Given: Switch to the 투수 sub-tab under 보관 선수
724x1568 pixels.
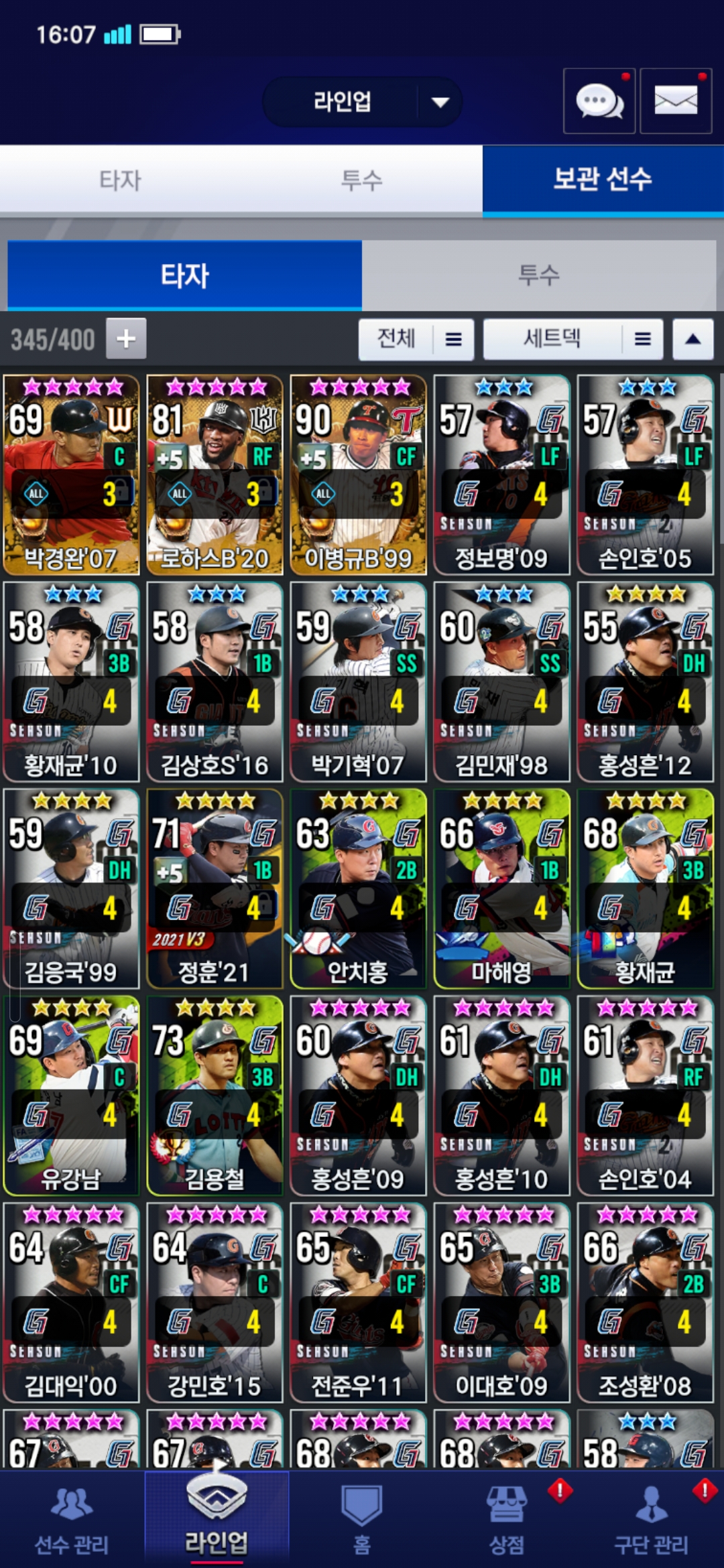Looking at the screenshot, I should [538, 275].
